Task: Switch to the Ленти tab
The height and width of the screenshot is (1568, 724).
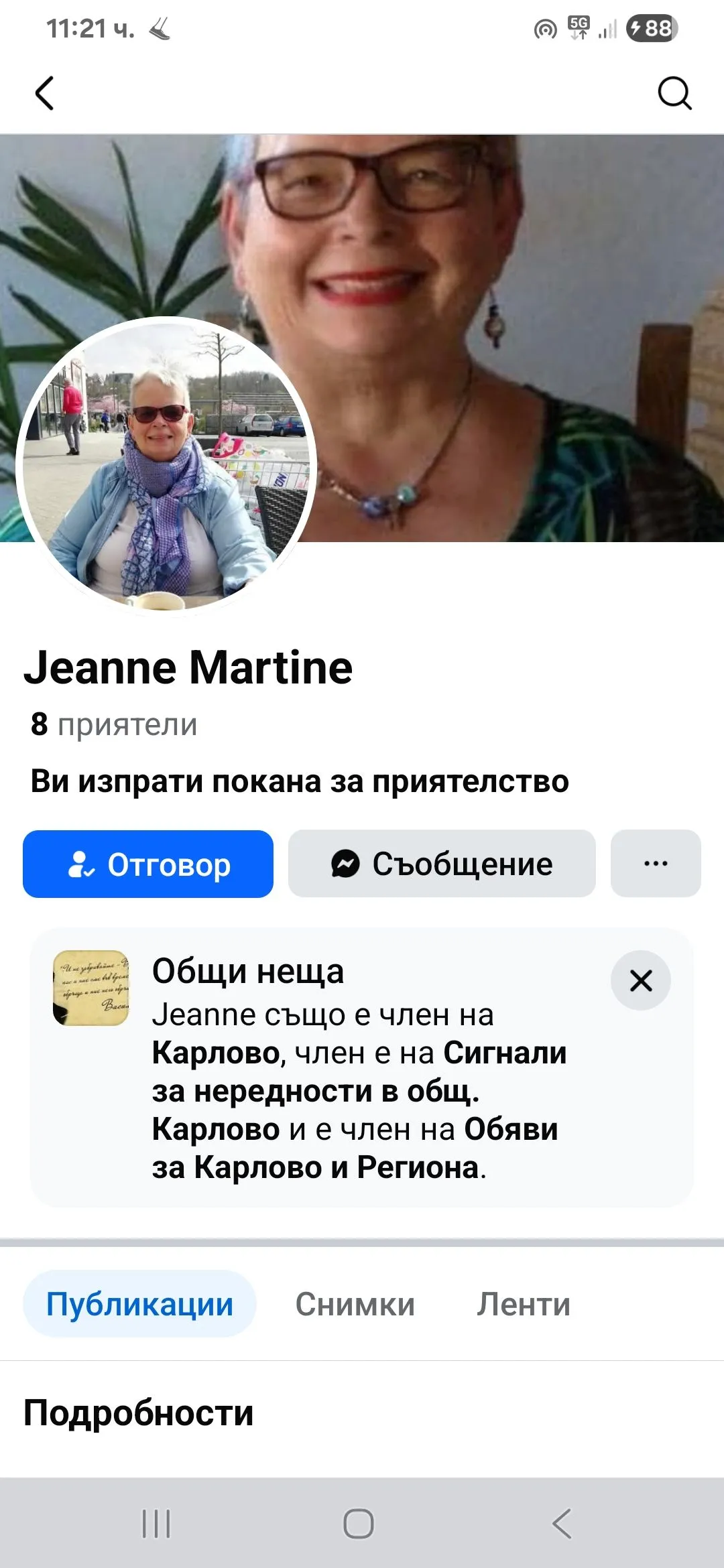Action: click(x=524, y=1304)
